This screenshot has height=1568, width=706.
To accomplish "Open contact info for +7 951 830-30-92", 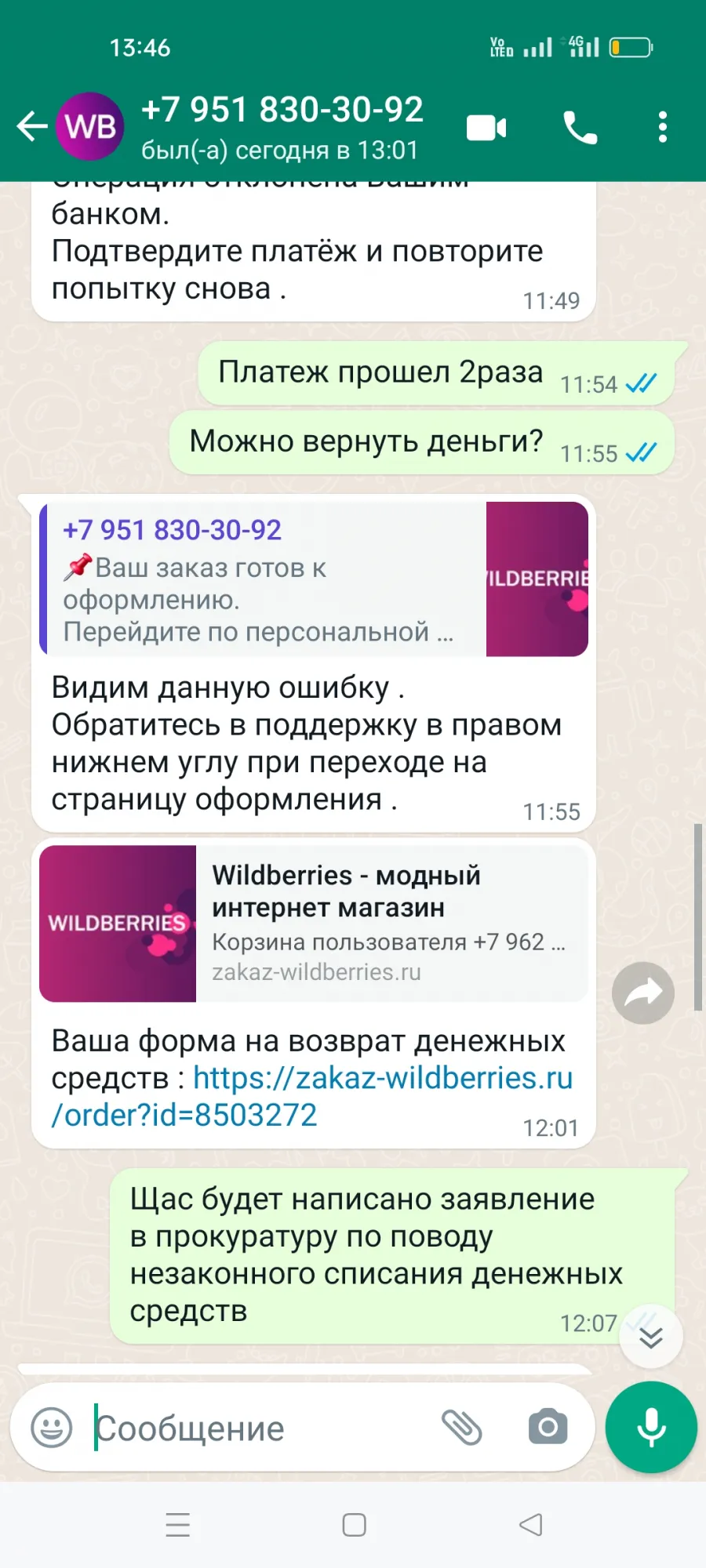I will [x=282, y=127].
